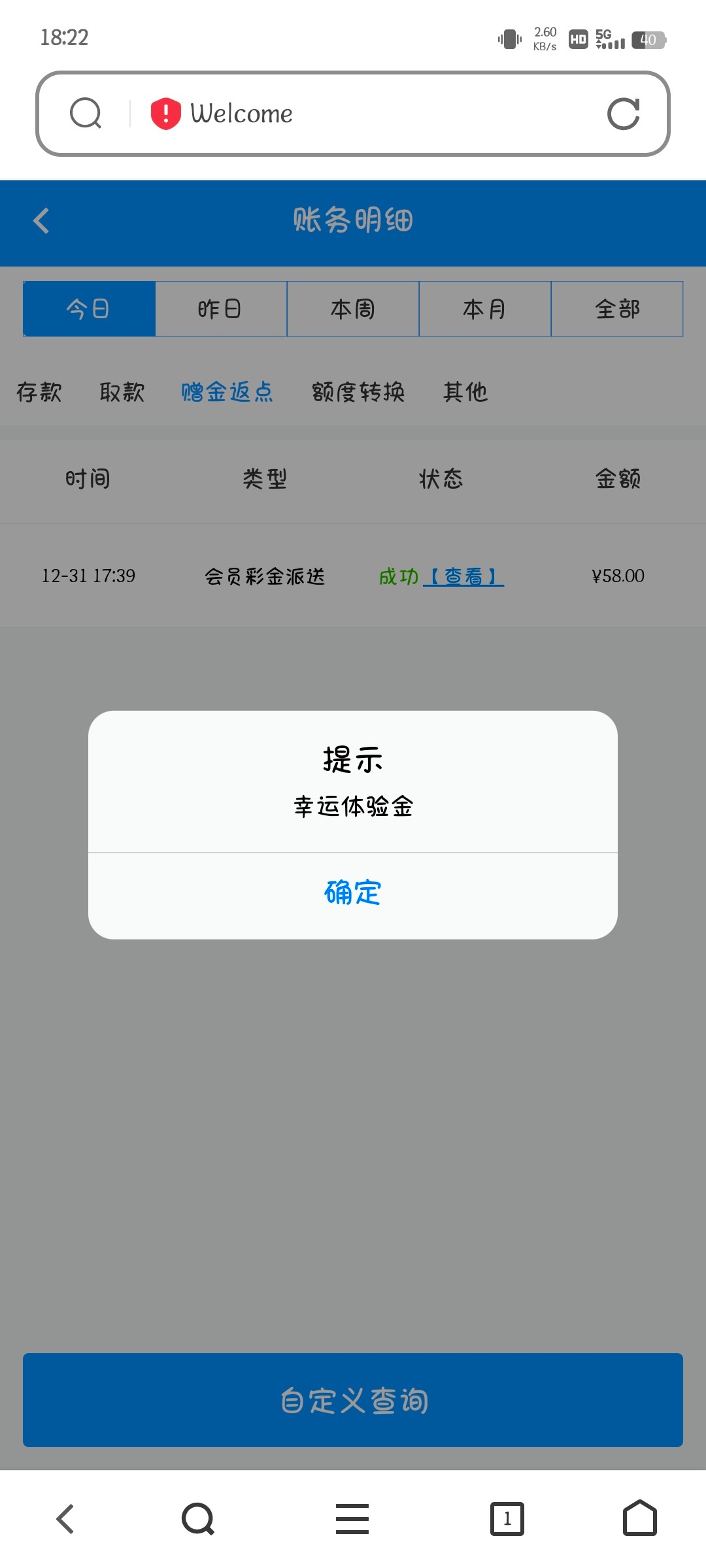Viewport: 706px width, 1568px height.
Task: Select the 本周 tab
Action: [353, 309]
